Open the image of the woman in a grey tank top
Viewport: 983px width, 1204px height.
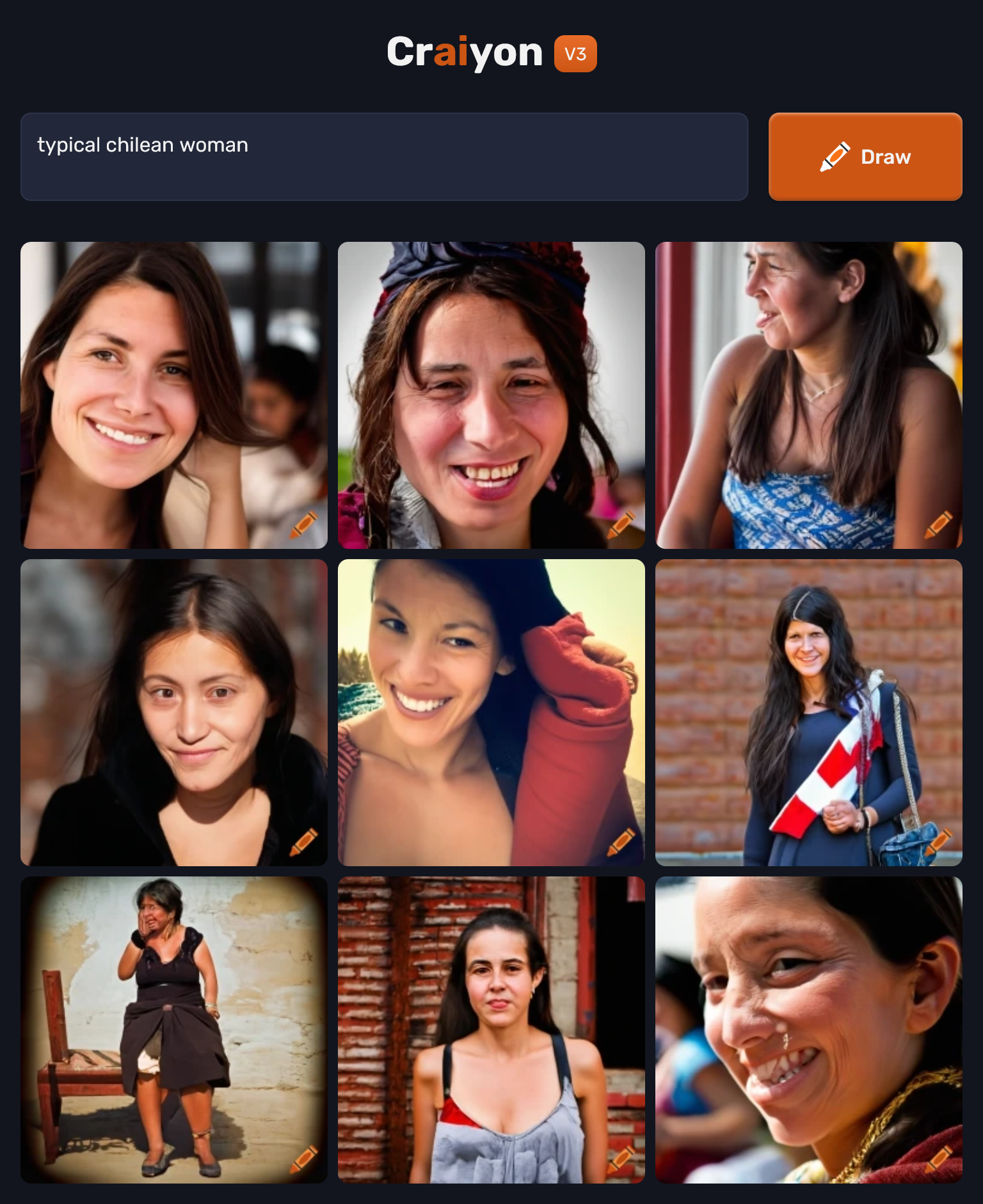coord(491,1029)
